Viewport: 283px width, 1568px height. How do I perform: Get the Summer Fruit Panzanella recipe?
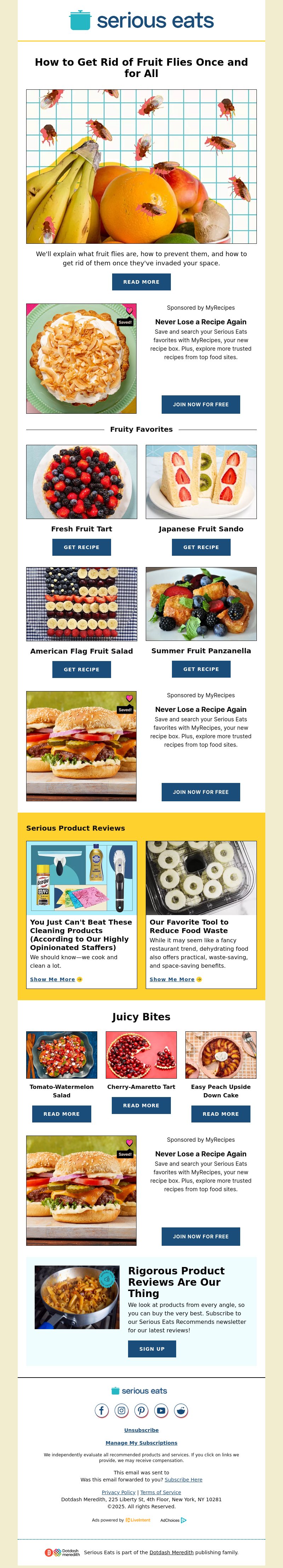click(x=201, y=668)
